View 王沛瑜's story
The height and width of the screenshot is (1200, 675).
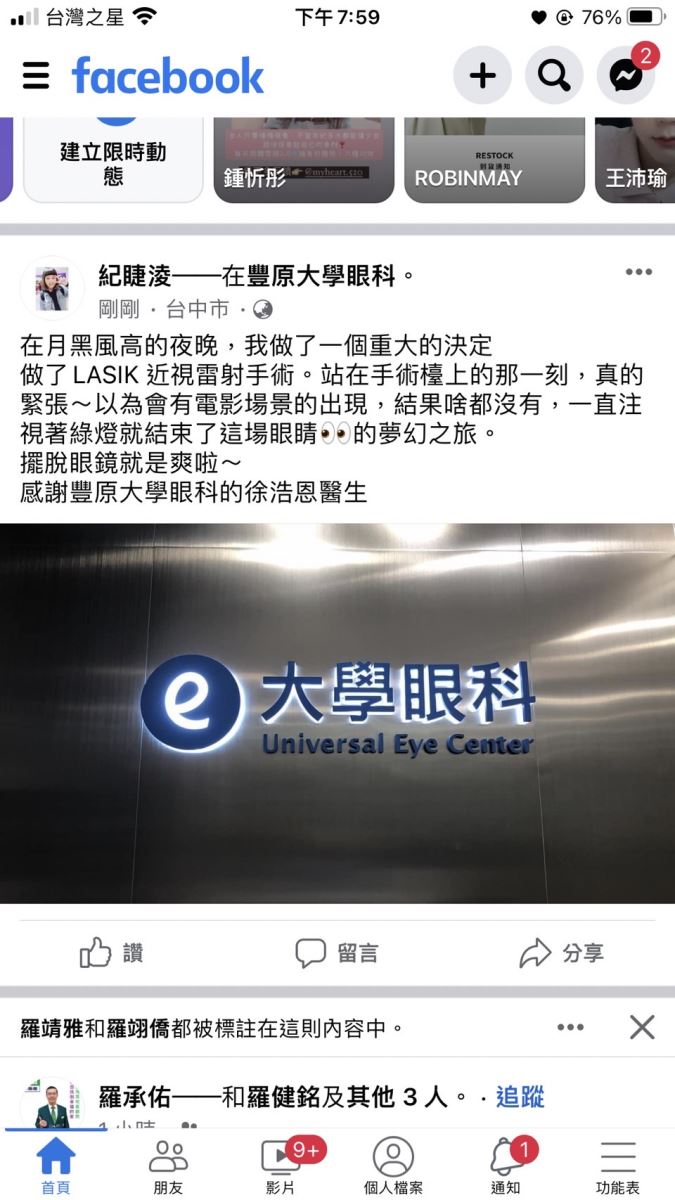click(x=636, y=160)
